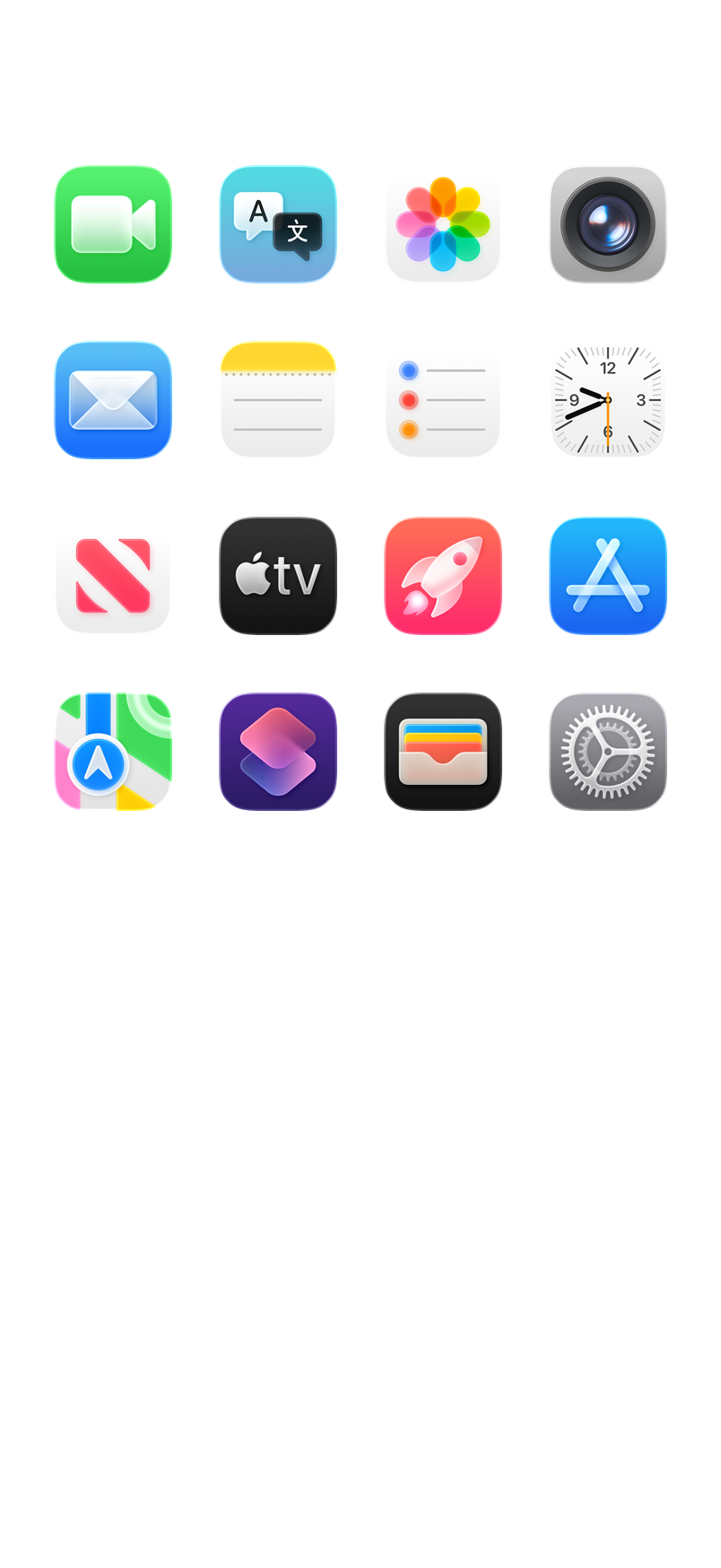Screen dimensions: 721x1568
Task: Open the Mail app
Action: click(x=113, y=400)
